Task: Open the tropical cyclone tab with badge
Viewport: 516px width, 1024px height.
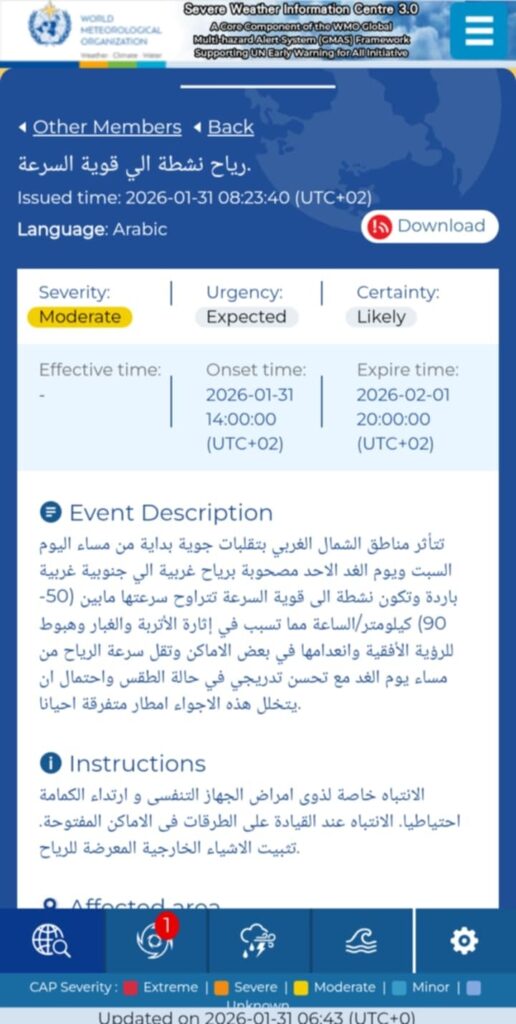Action: [x=156, y=941]
